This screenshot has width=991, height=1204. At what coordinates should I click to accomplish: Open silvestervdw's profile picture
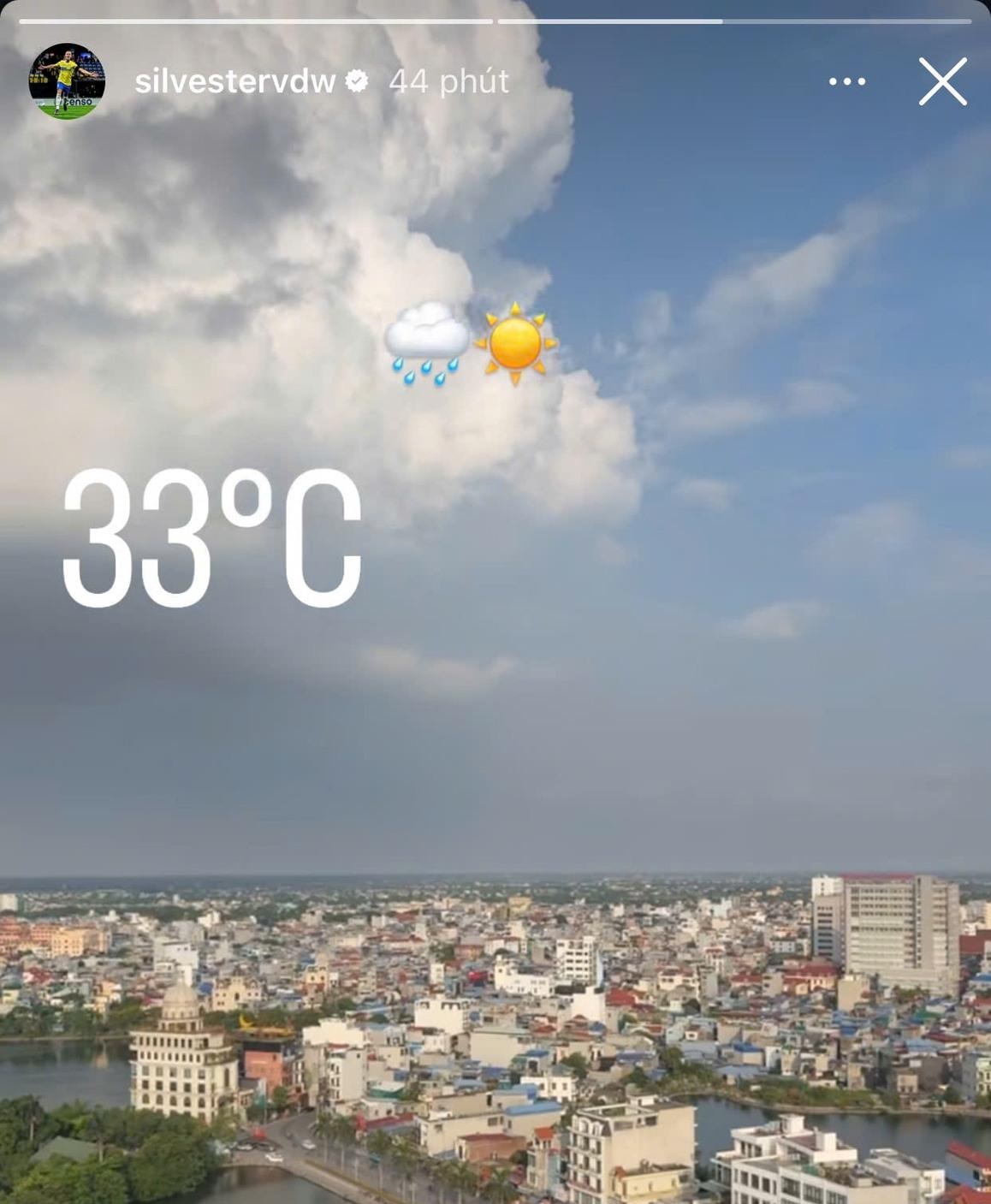(67, 81)
